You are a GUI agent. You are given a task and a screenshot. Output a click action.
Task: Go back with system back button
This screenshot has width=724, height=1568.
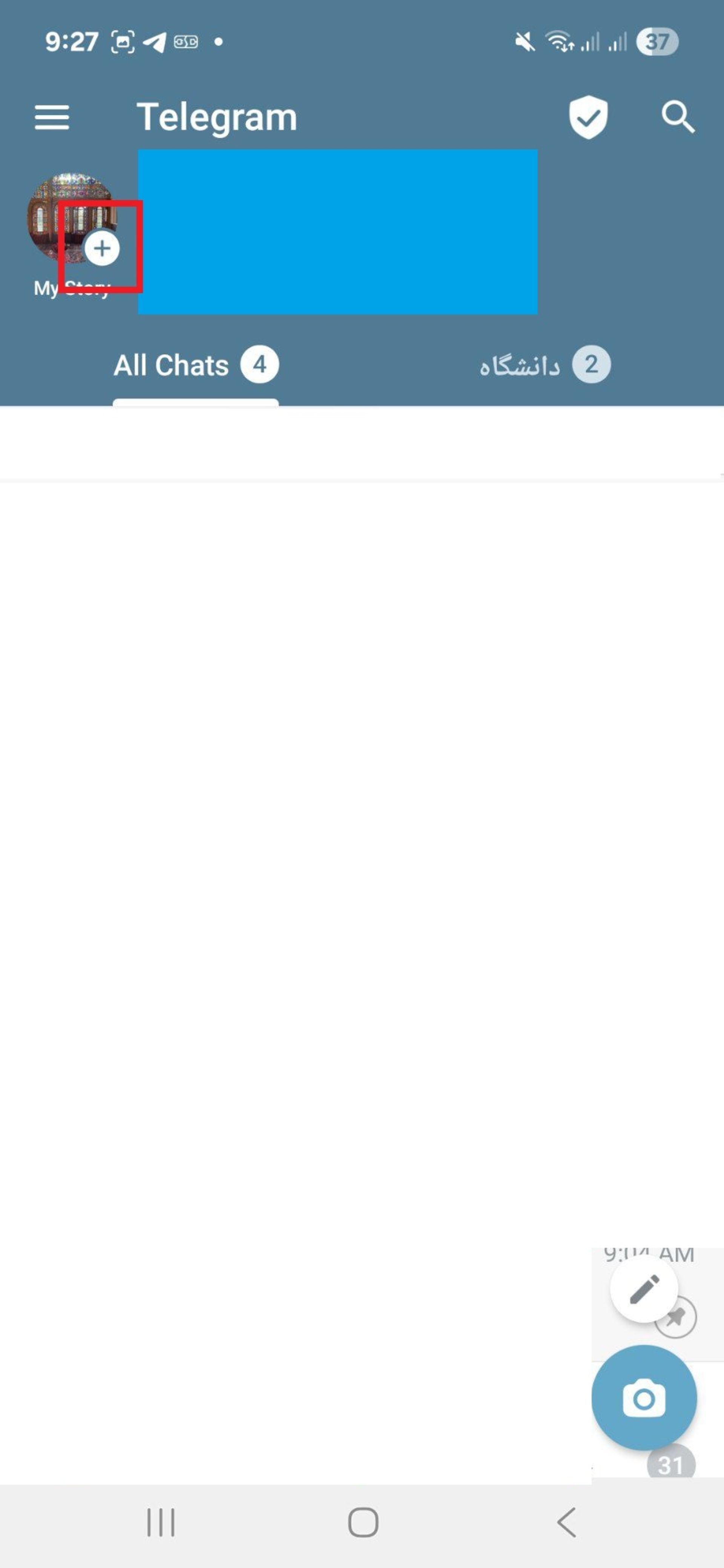(566, 1522)
